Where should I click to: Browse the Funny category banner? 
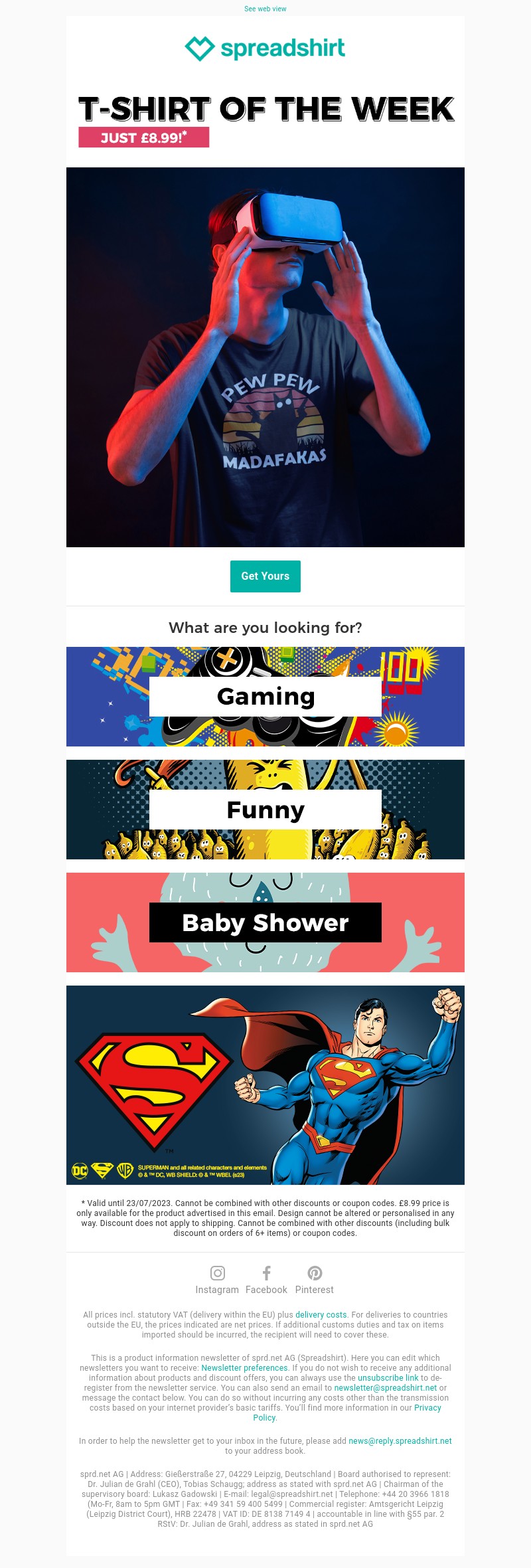(265, 809)
